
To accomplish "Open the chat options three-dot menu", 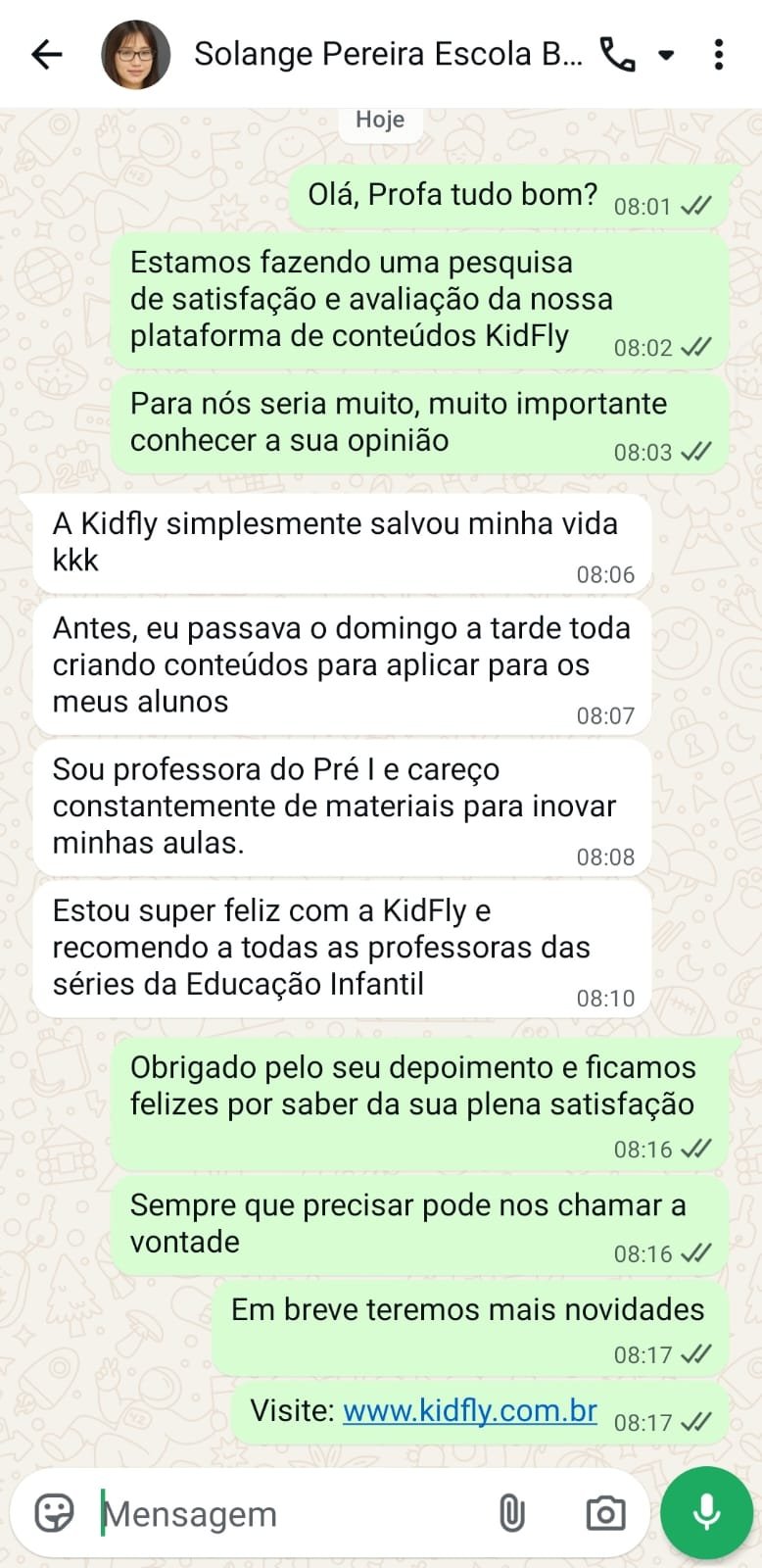I will click(x=722, y=54).
